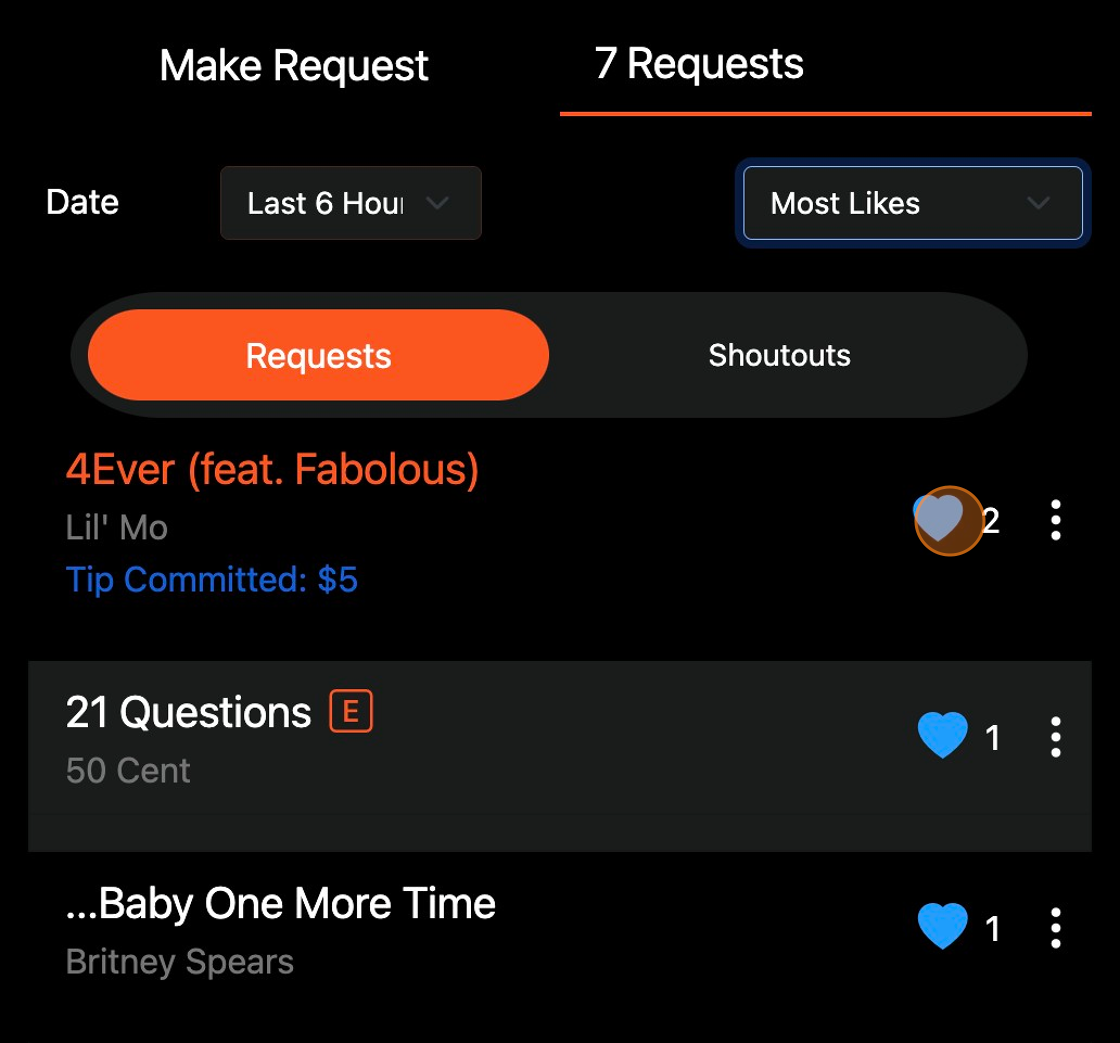Open more options for ...Baby One More Time

point(1056,929)
